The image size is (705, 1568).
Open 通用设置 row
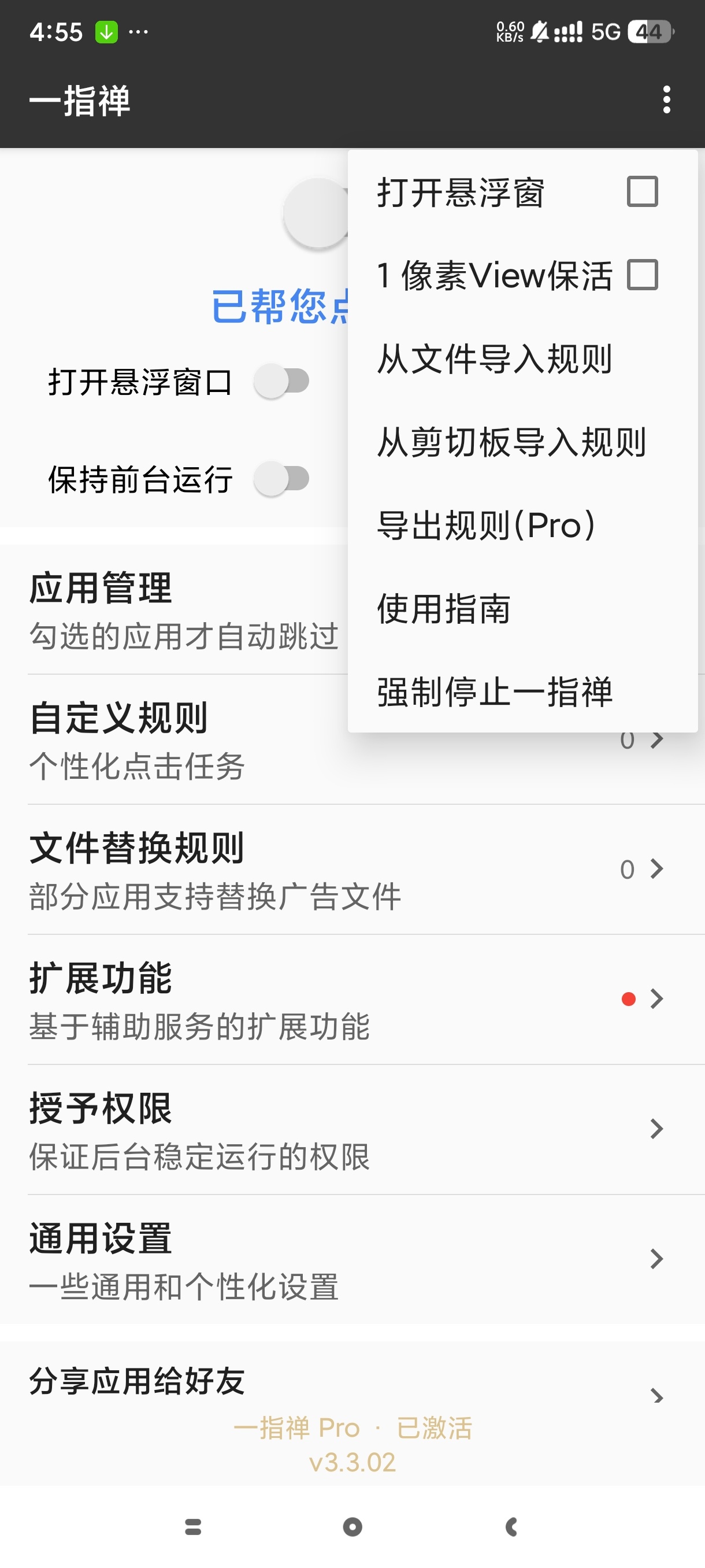point(340,1259)
